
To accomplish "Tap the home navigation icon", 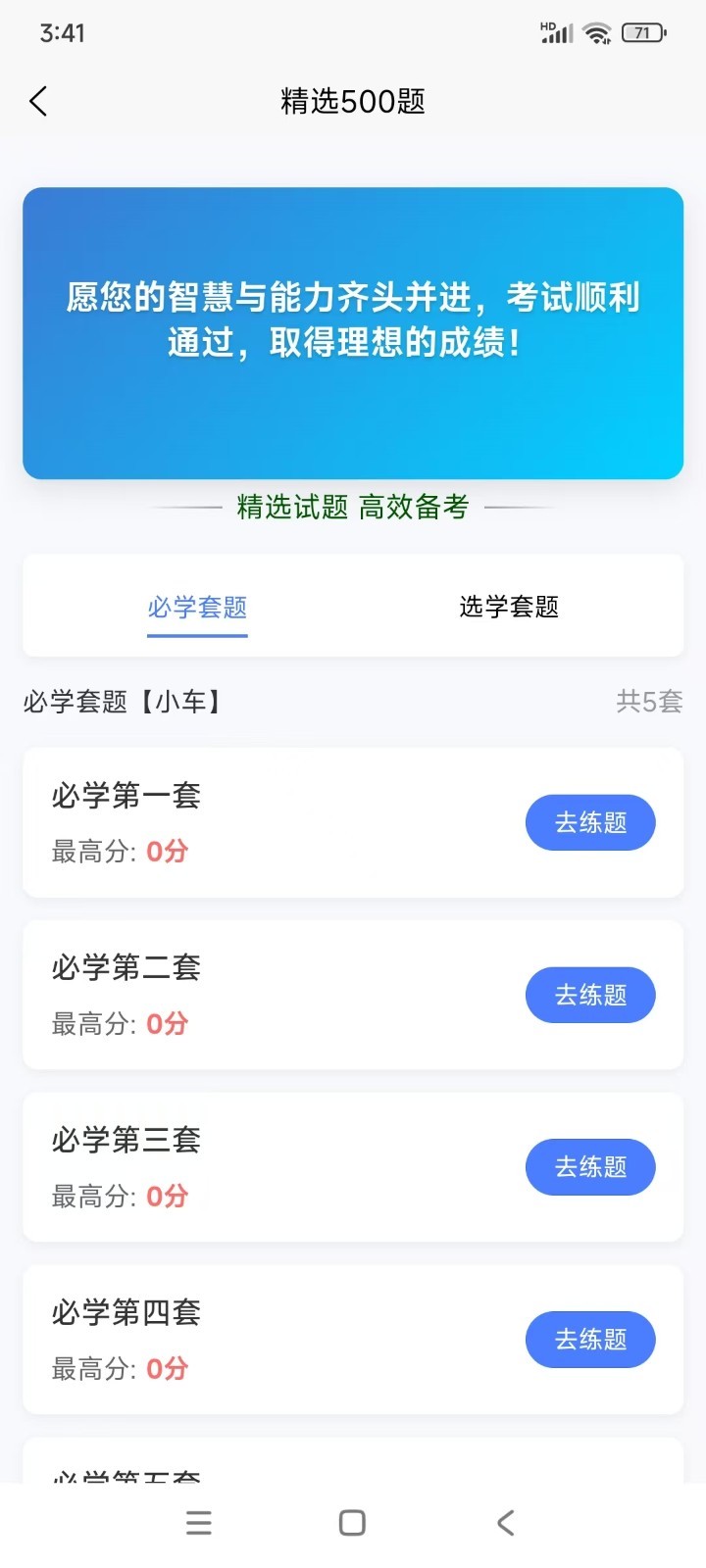I will tap(350, 1522).
